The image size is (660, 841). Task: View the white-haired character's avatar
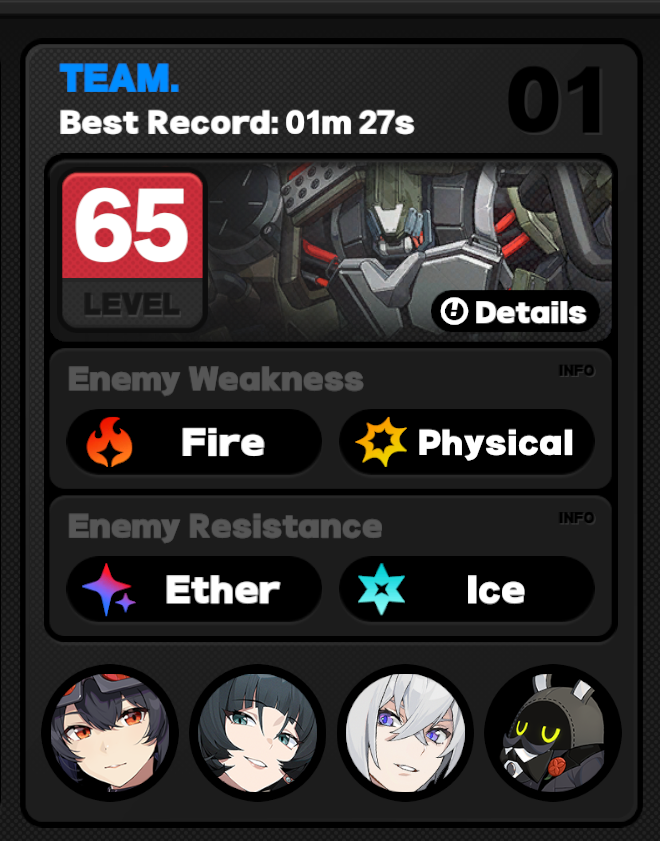[405, 733]
